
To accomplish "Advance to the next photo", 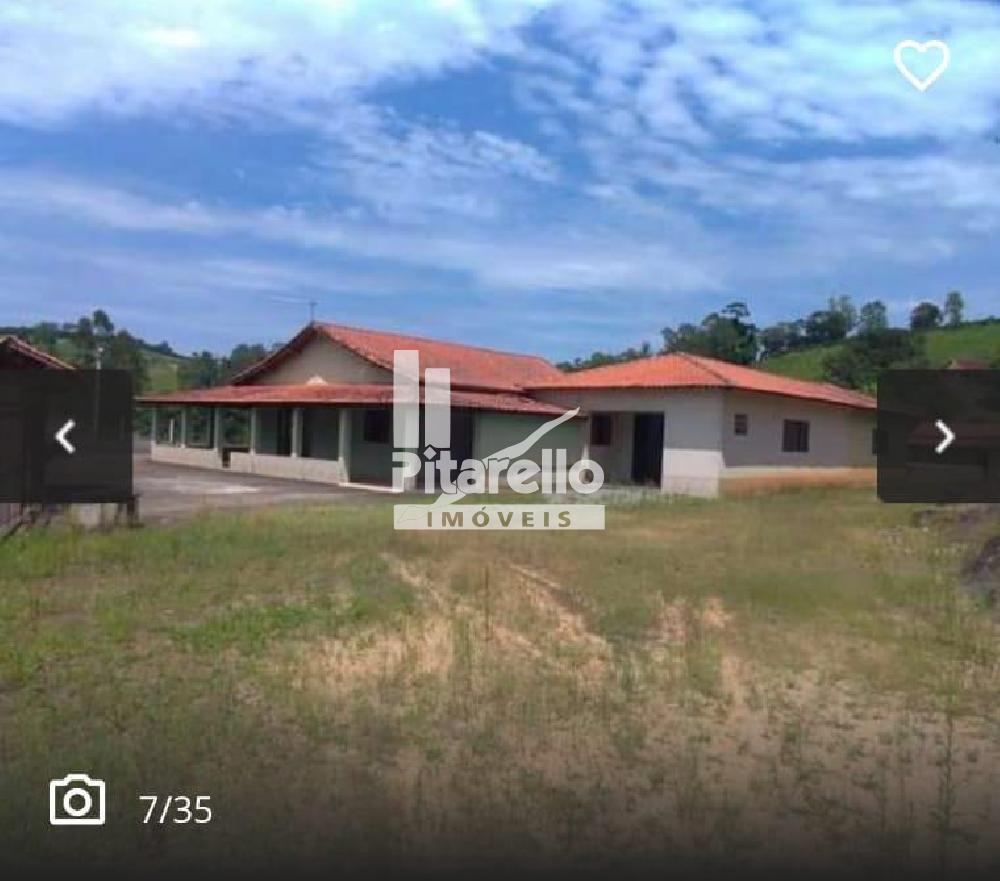I will 942,436.
